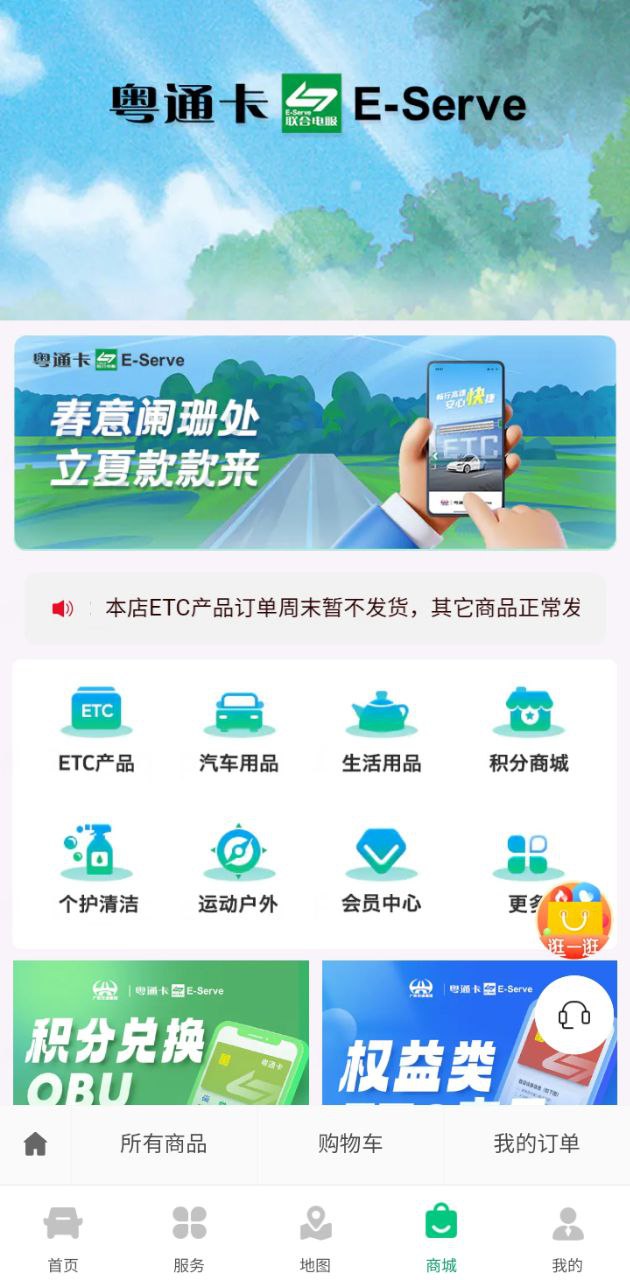Switch to the 首页 tab
This screenshot has height=1280, width=630.
coord(63,1236)
